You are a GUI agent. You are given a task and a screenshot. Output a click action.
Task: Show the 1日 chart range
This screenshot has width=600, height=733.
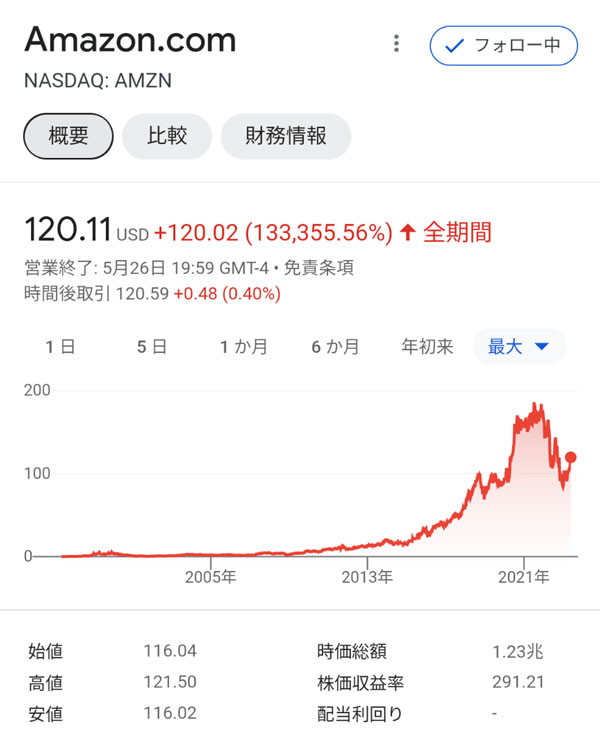click(x=60, y=347)
